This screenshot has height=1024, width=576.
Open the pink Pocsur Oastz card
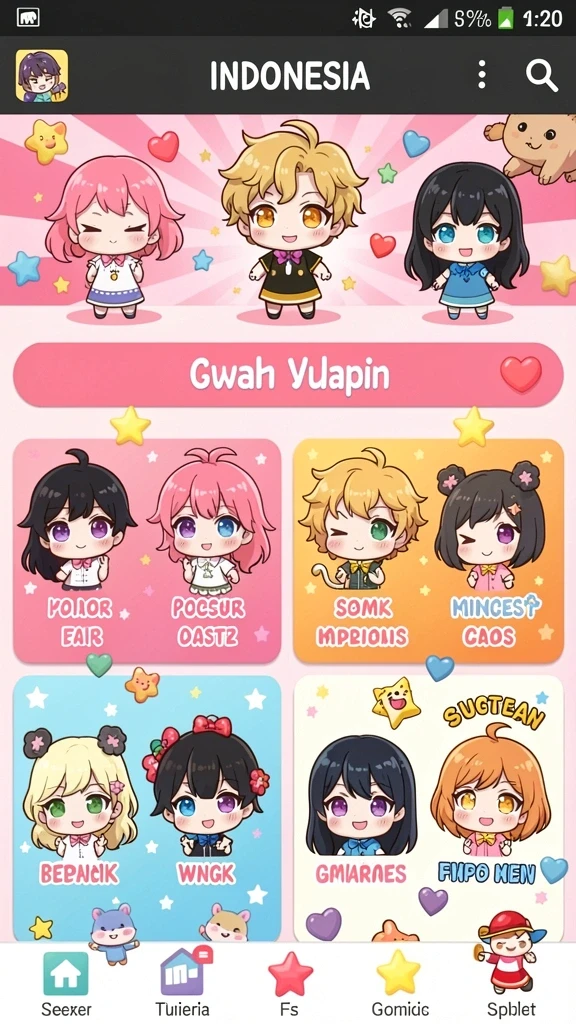[x=147, y=551]
